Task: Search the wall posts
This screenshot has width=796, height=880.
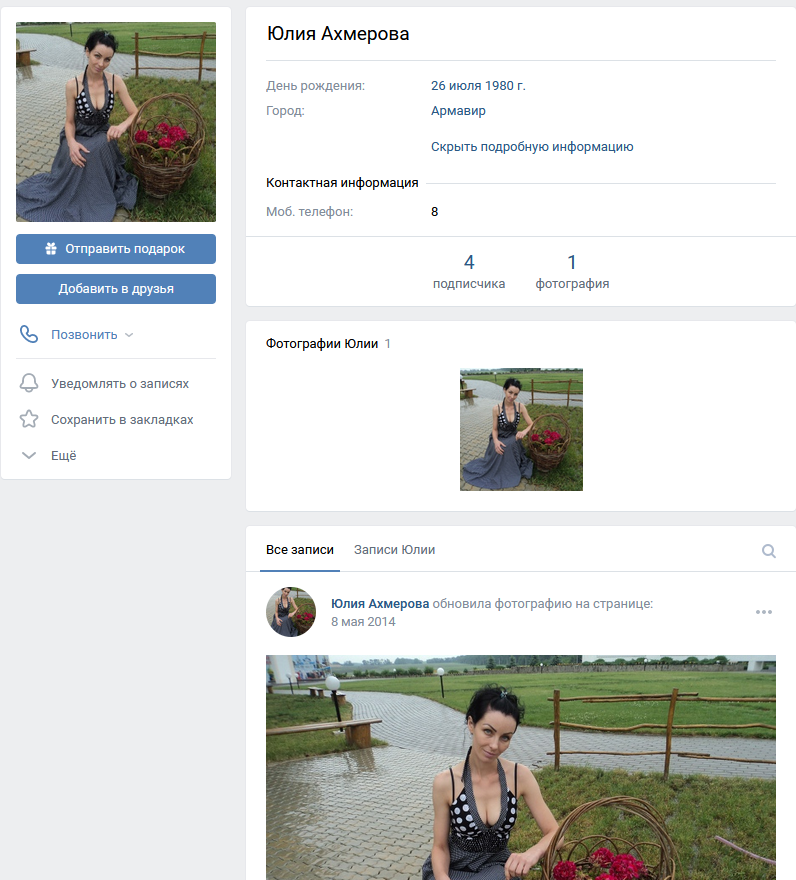Action: 768,551
